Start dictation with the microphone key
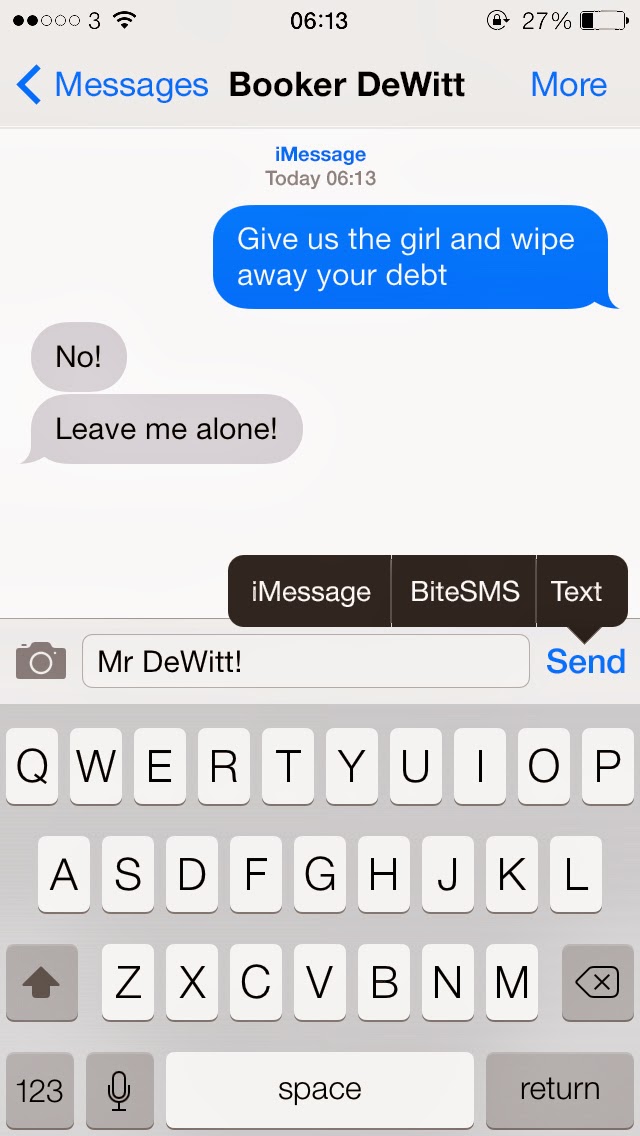Image resolution: width=640 pixels, height=1136 pixels. click(119, 1090)
